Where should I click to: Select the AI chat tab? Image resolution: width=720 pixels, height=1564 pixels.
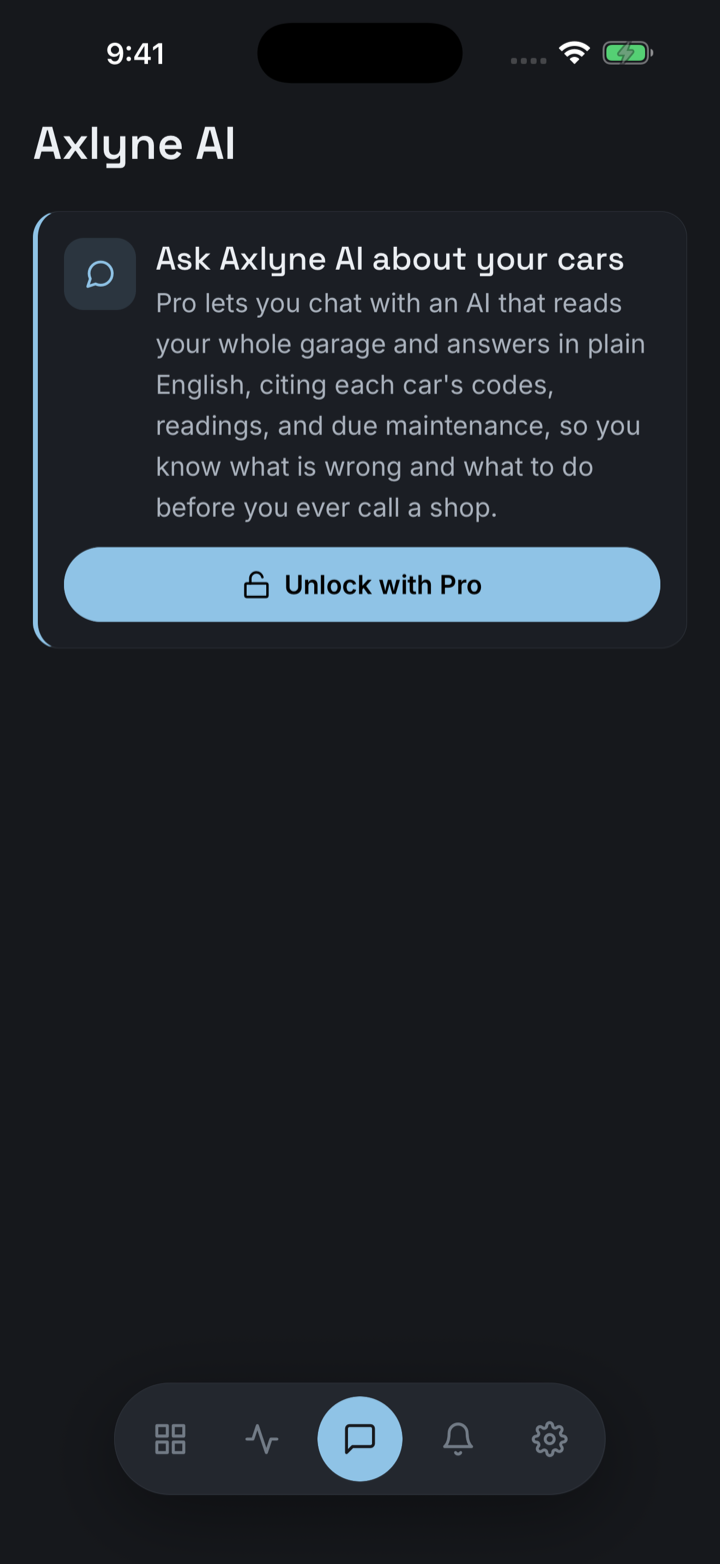click(x=360, y=1439)
